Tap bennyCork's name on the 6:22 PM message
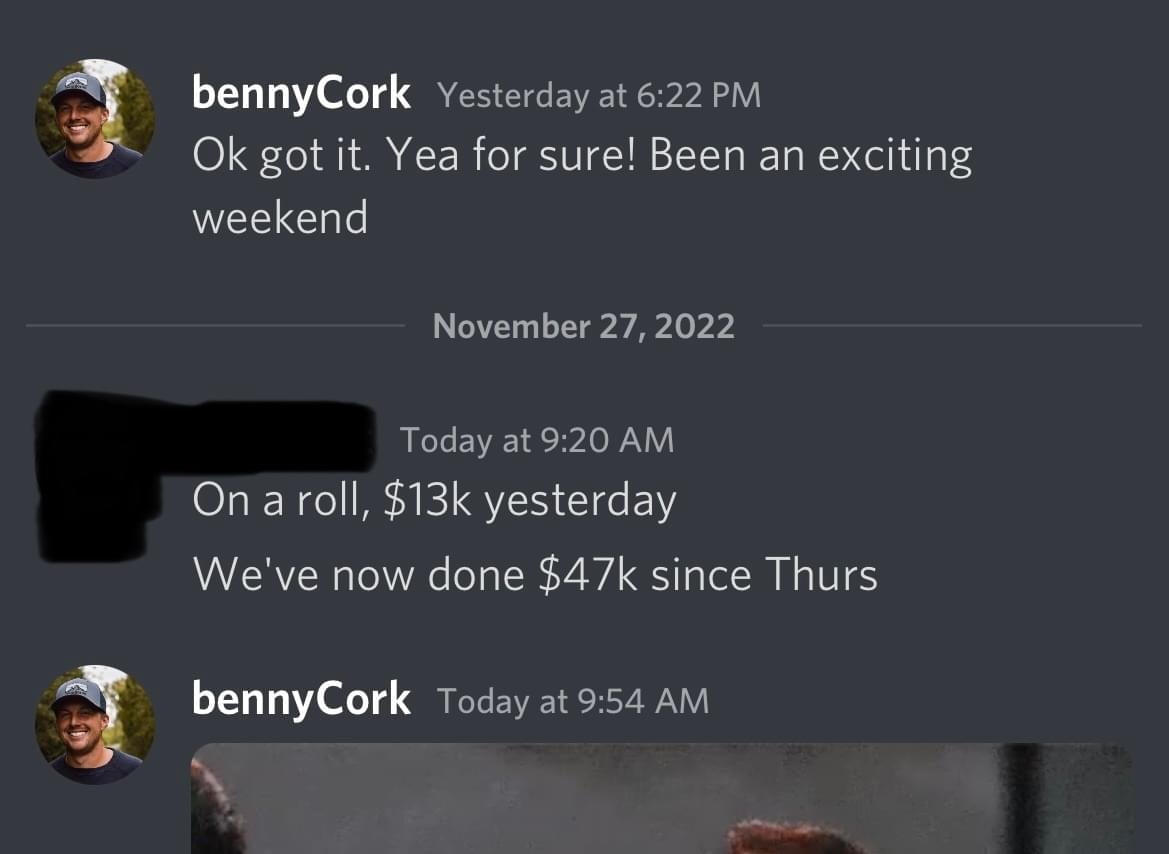This screenshot has height=854, width=1169. [x=300, y=94]
